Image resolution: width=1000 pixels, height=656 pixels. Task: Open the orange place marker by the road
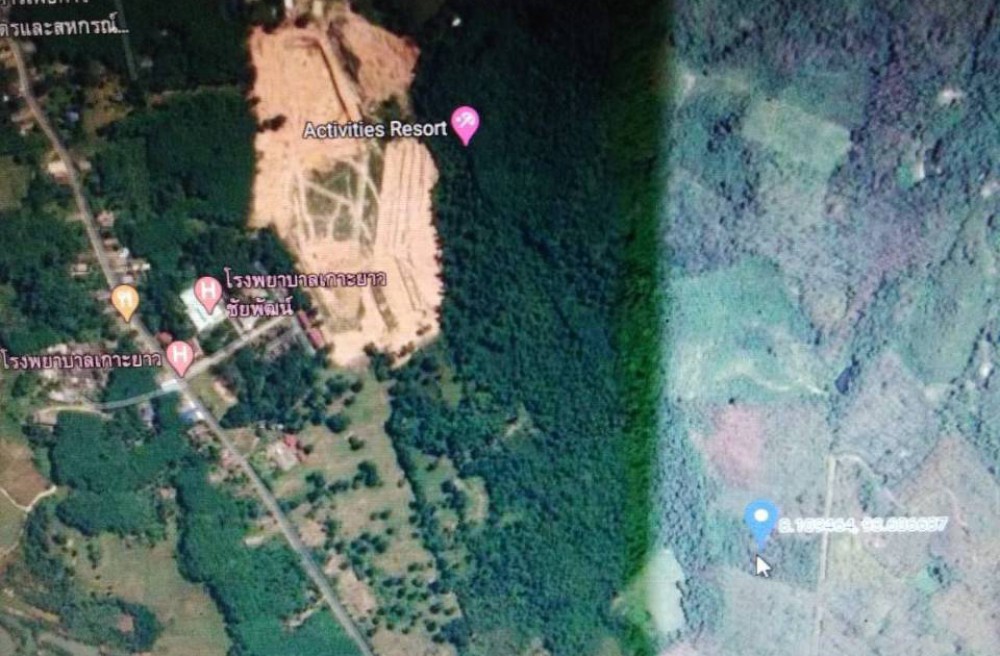(125, 299)
